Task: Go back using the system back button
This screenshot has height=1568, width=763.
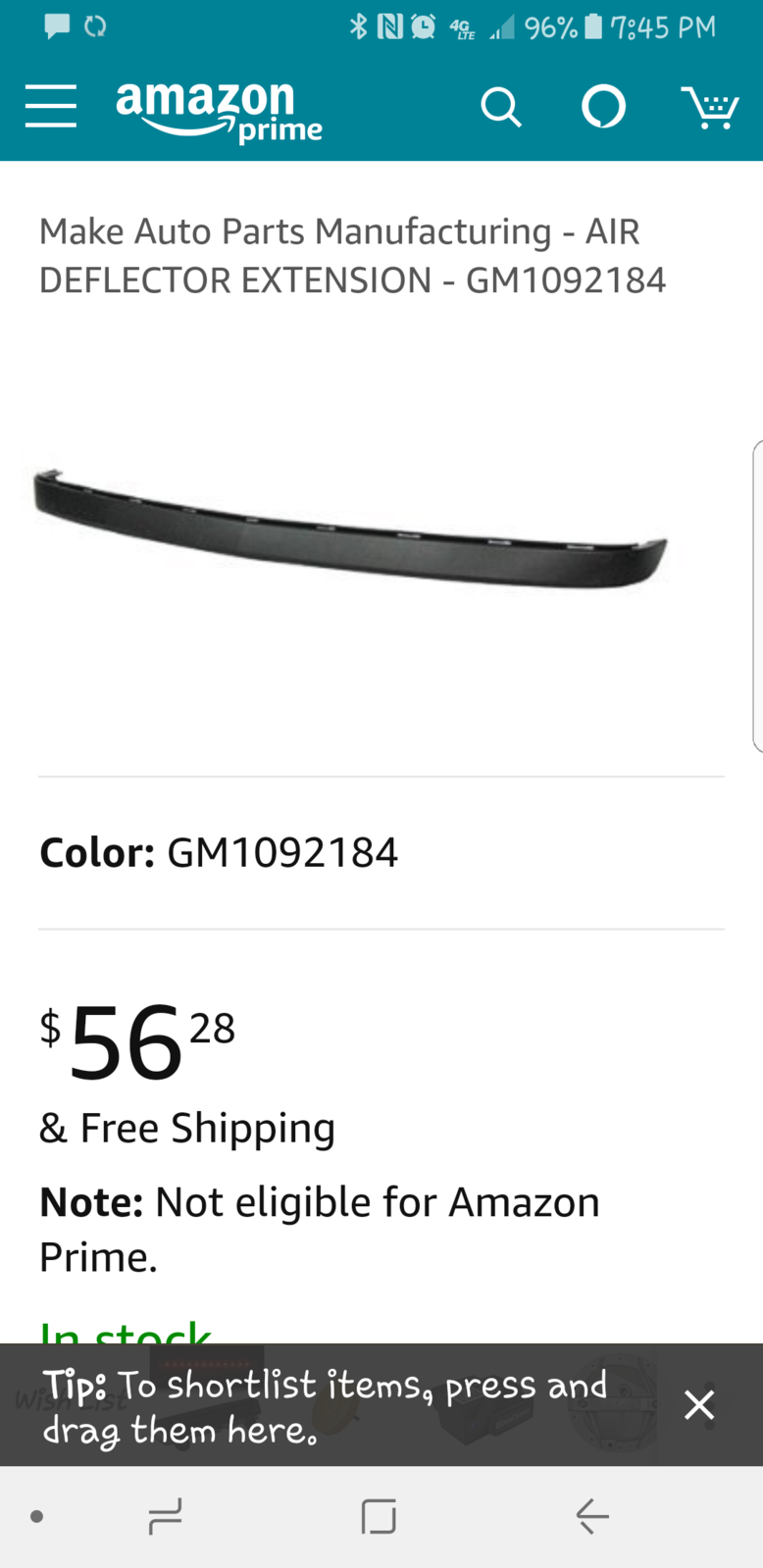Action: 591,1516
